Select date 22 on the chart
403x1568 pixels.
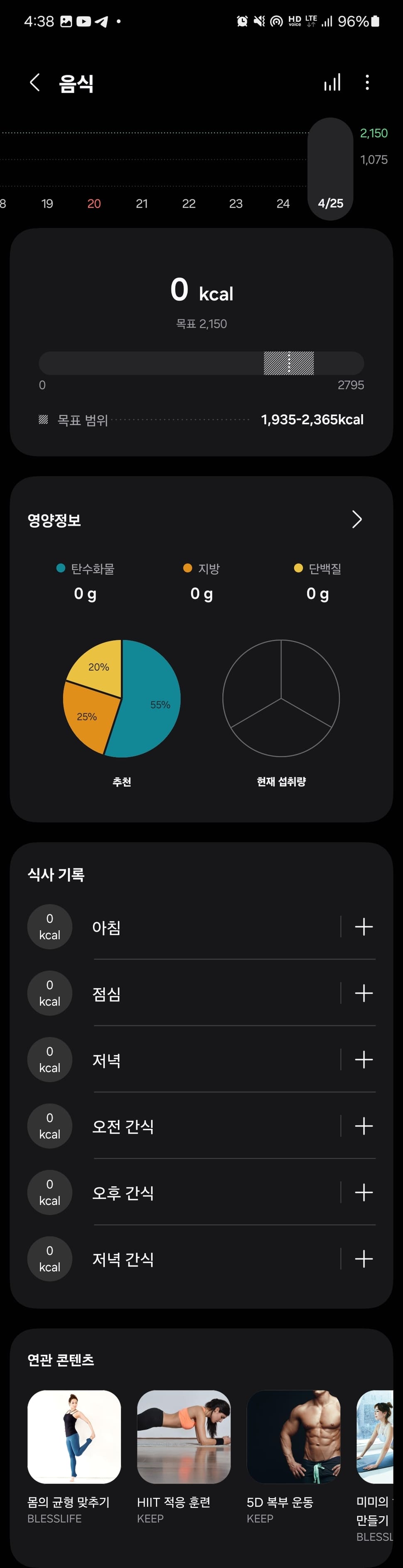point(189,203)
